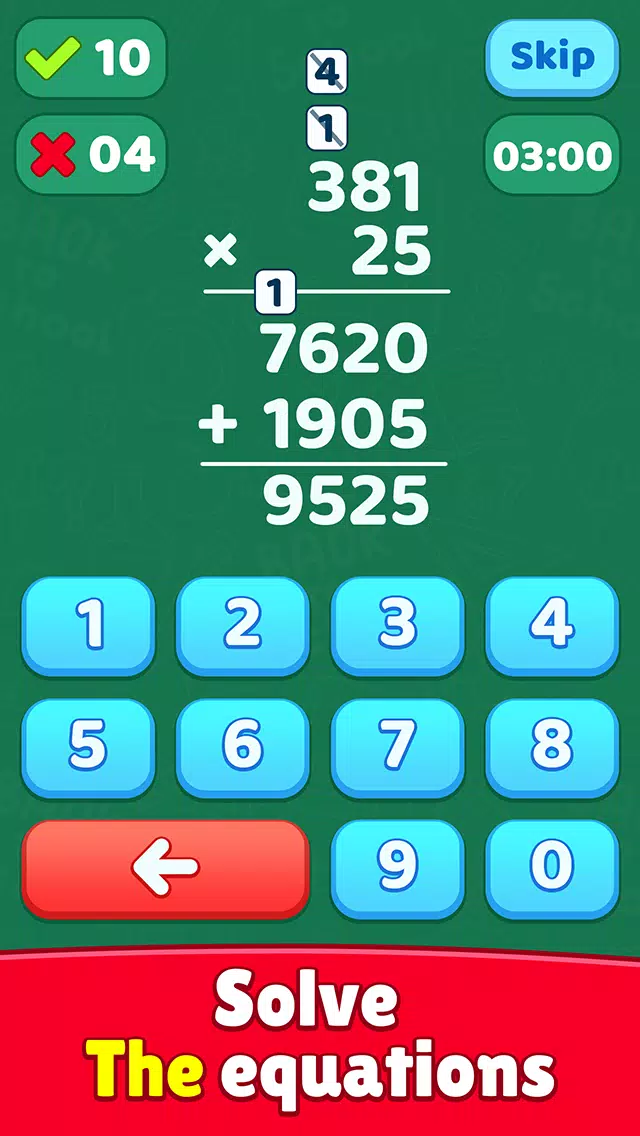Input number 7 from keypad
The image size is (640, 1136).
(397, 748)
